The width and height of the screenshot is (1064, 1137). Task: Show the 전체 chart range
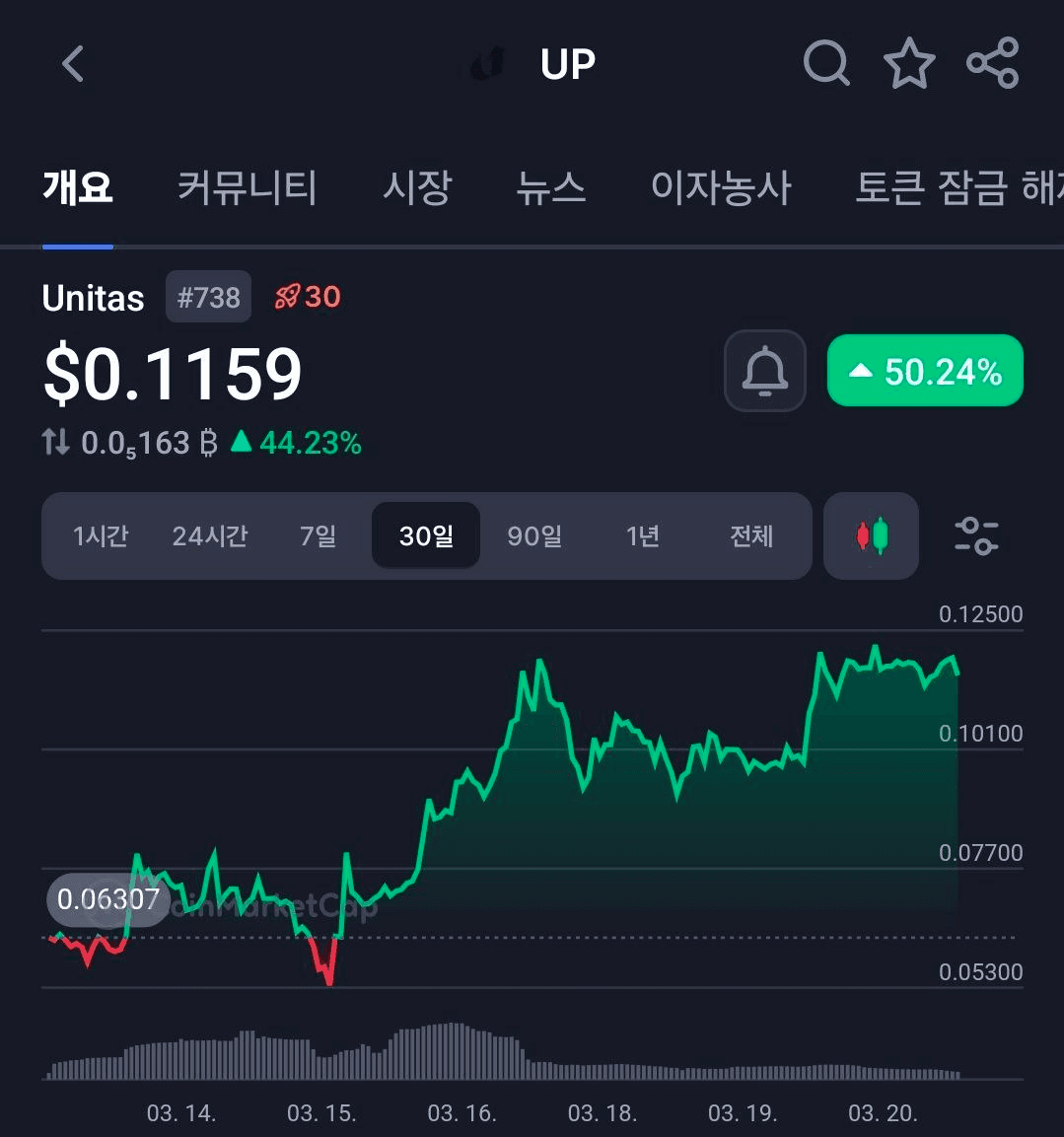point(751,536)
